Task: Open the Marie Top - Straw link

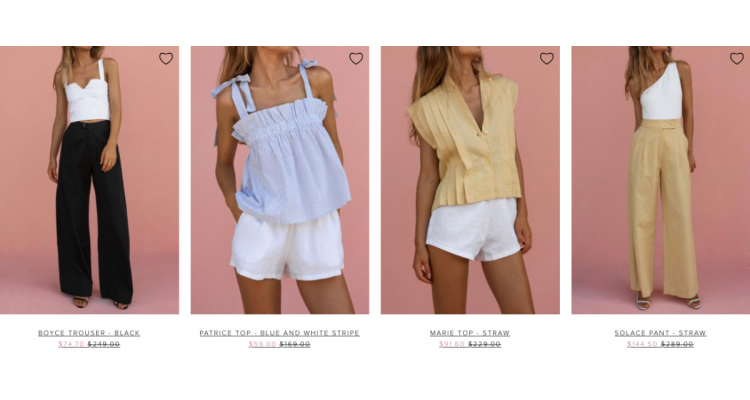Action: pos(470,333)
